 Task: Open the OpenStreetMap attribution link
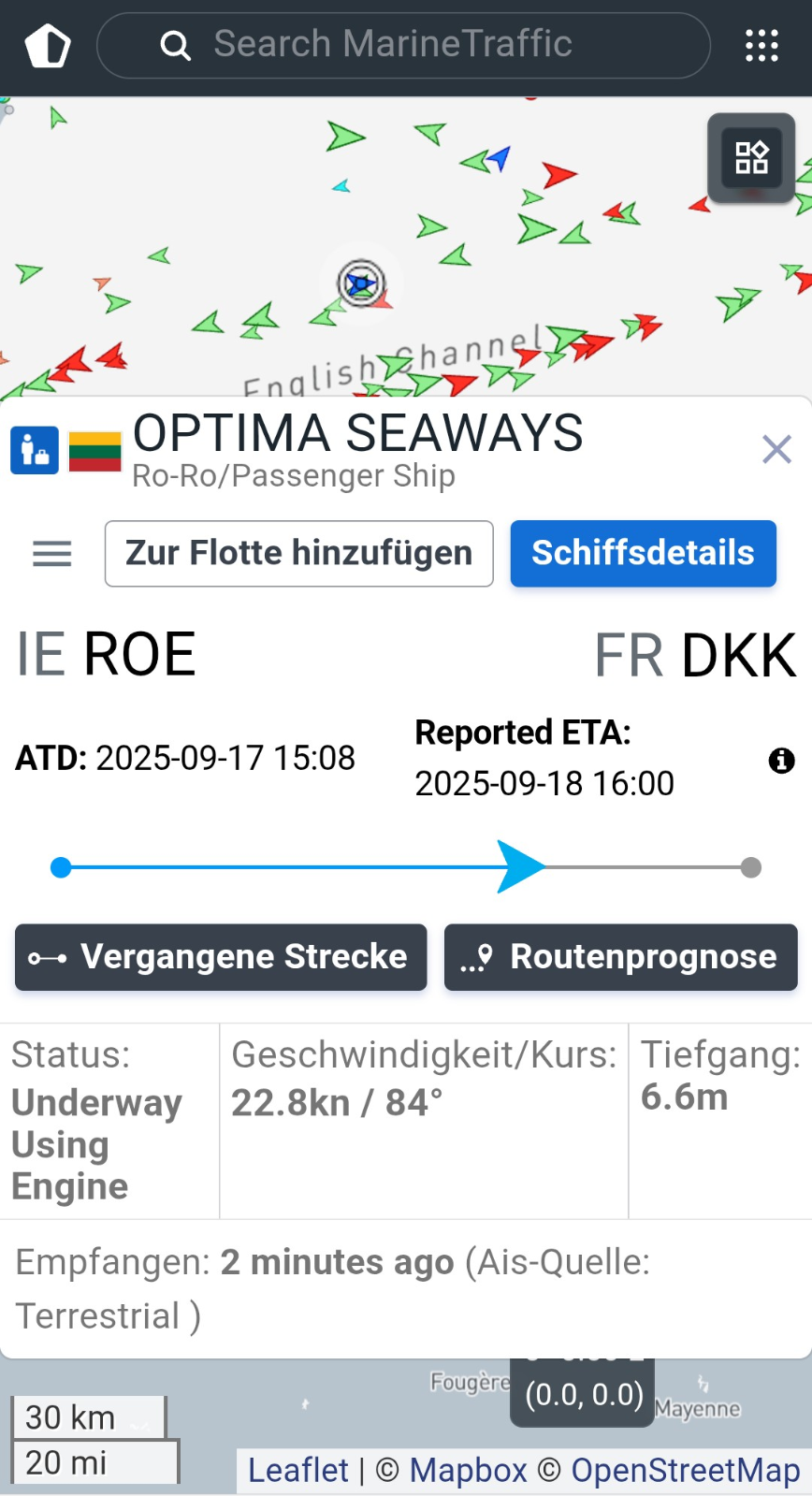[685, 1470]
